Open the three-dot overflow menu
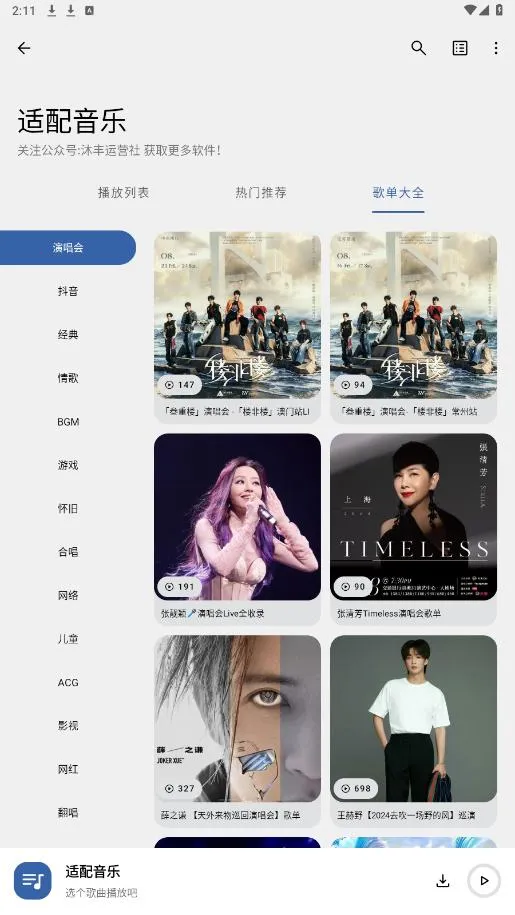Viewport: 515px width, 915px height. click(x=496, y=48)
